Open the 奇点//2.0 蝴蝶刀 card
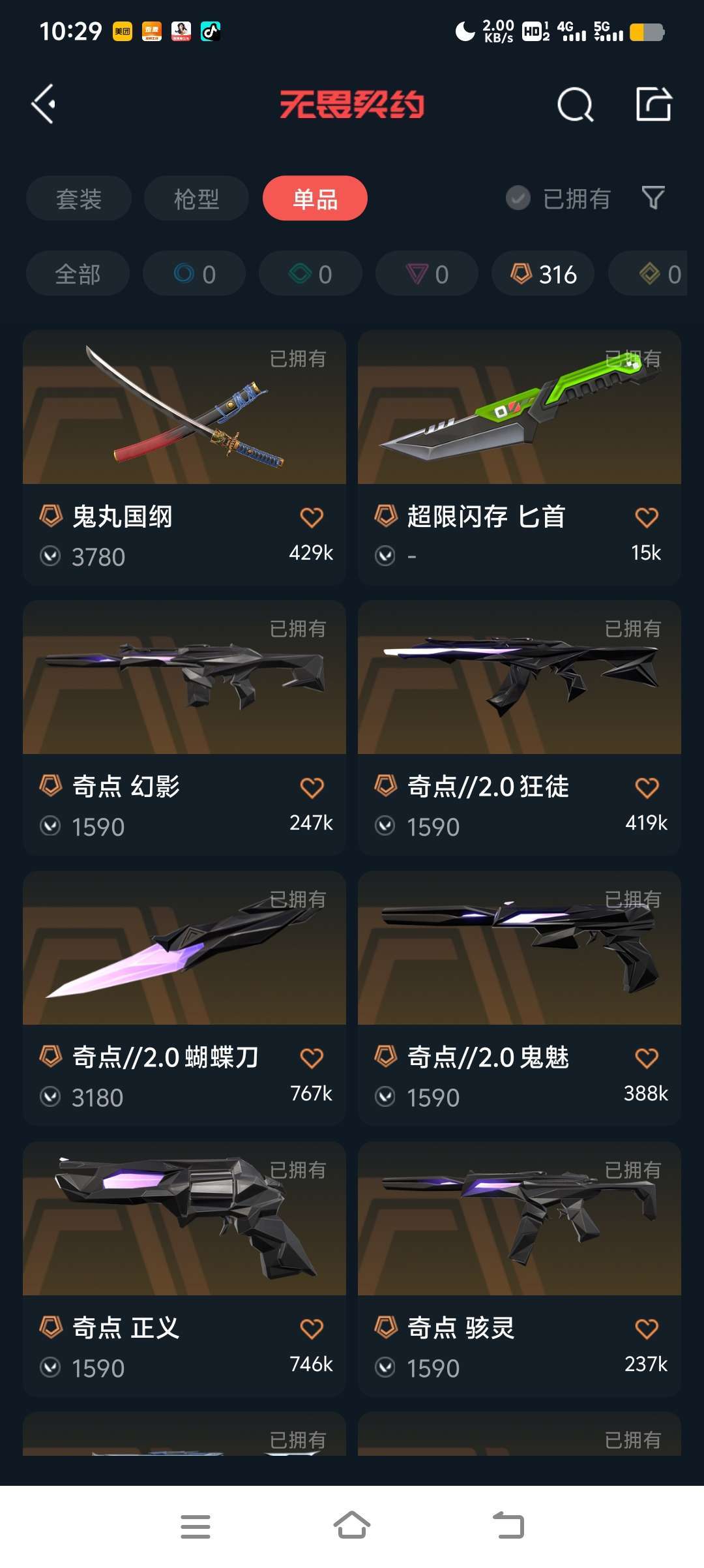The height and width of the screenshot is (1568, 704). click(x=184, y=998)
